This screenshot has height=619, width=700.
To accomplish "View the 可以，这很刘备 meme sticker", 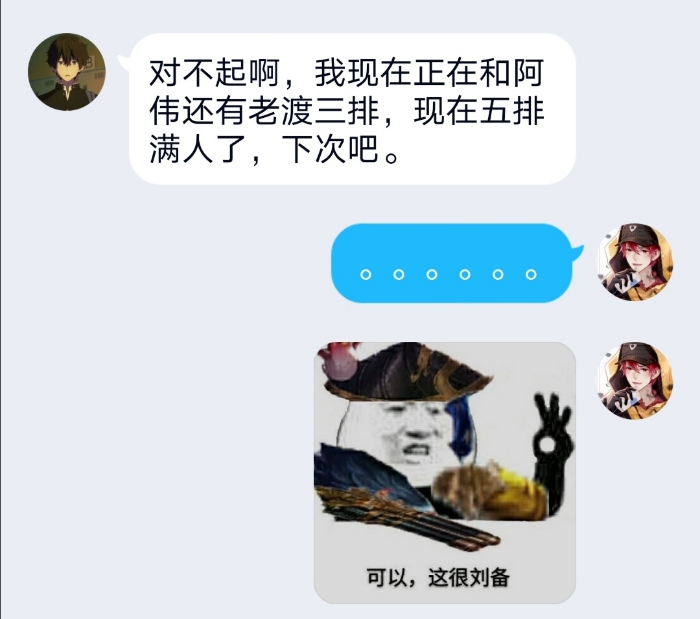I will [x=445, y=472].
